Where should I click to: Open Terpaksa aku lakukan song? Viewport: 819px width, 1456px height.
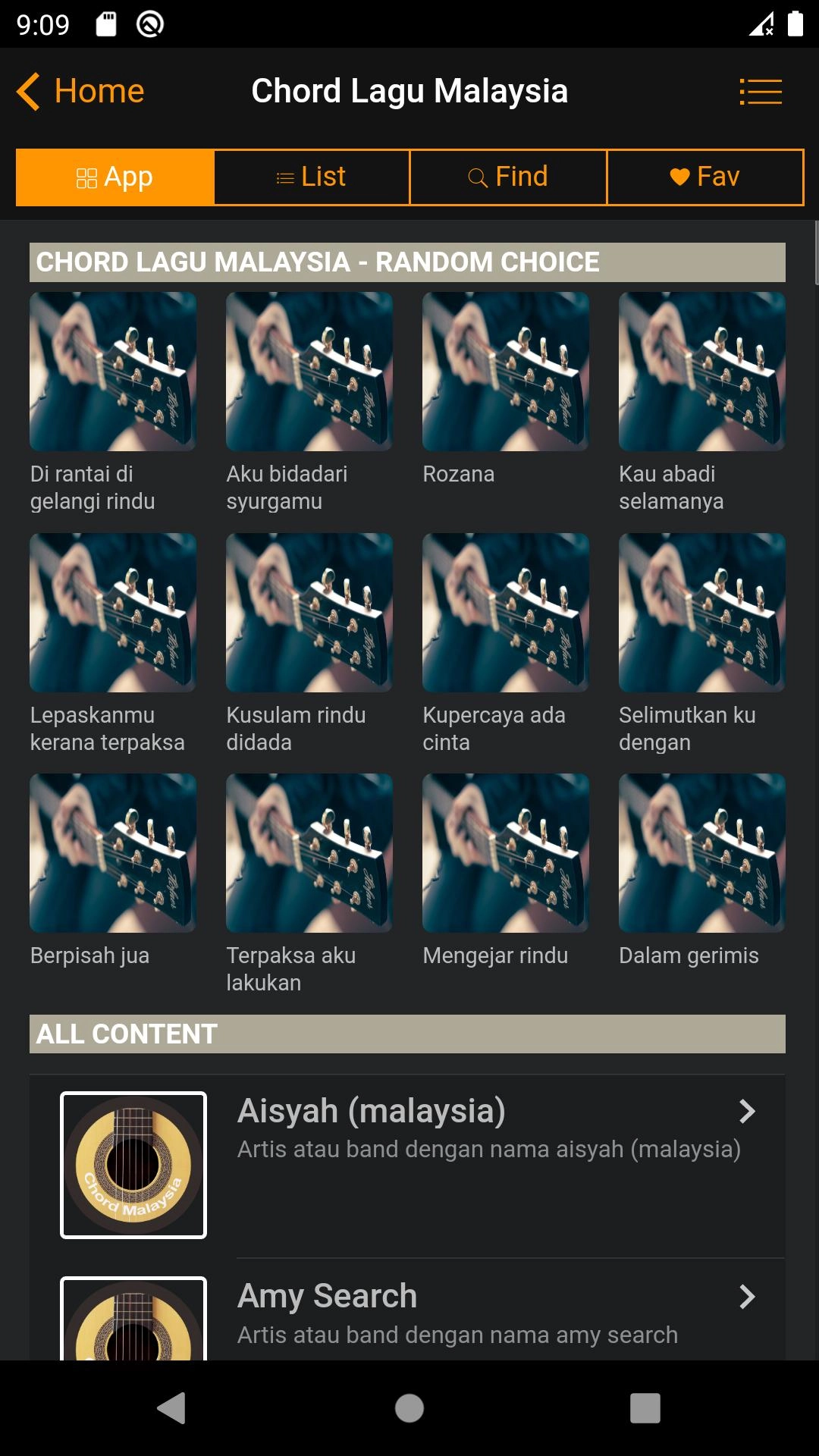pos(309,853)
